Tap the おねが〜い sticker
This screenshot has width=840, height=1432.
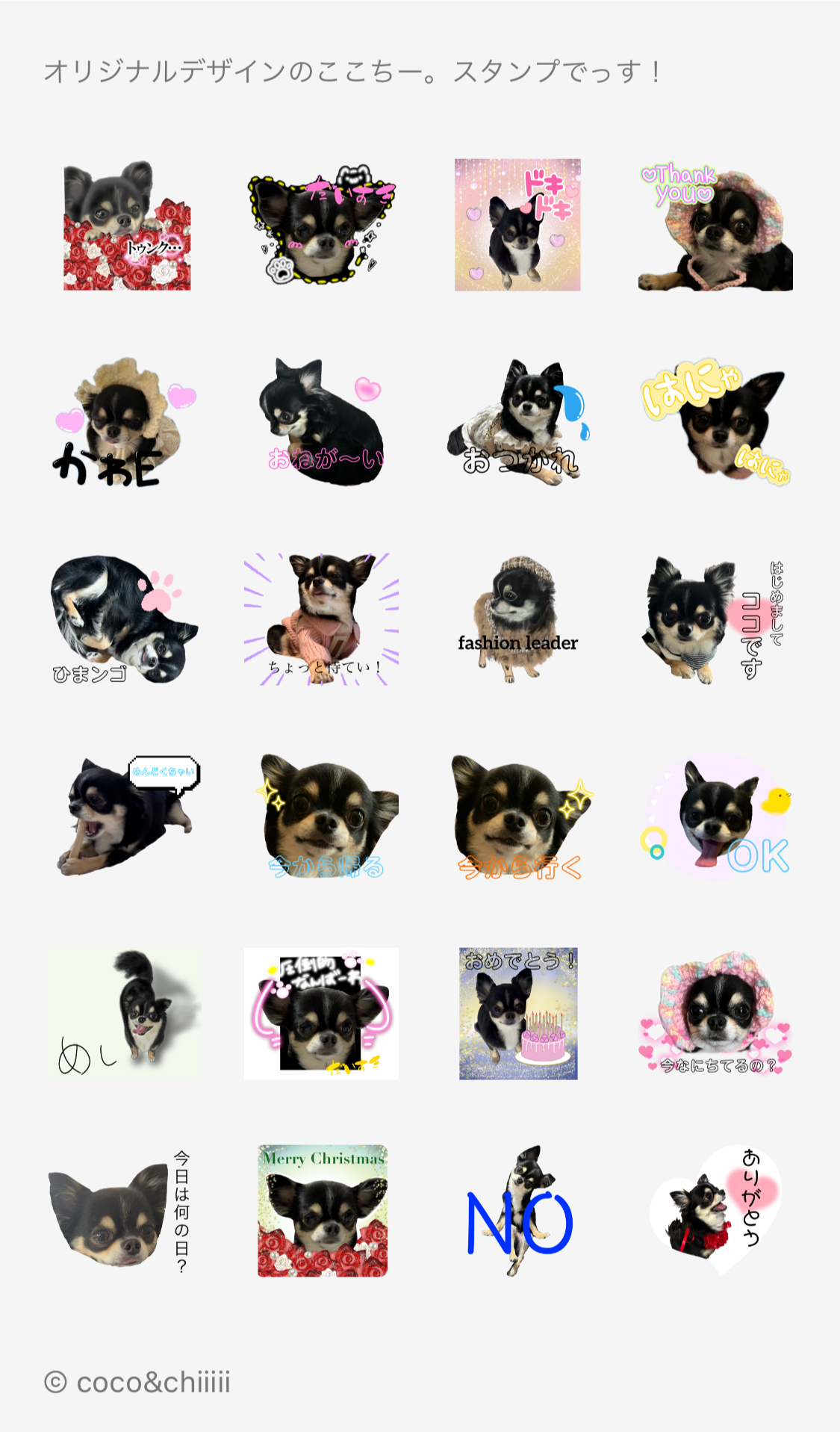tap(322, 423)
